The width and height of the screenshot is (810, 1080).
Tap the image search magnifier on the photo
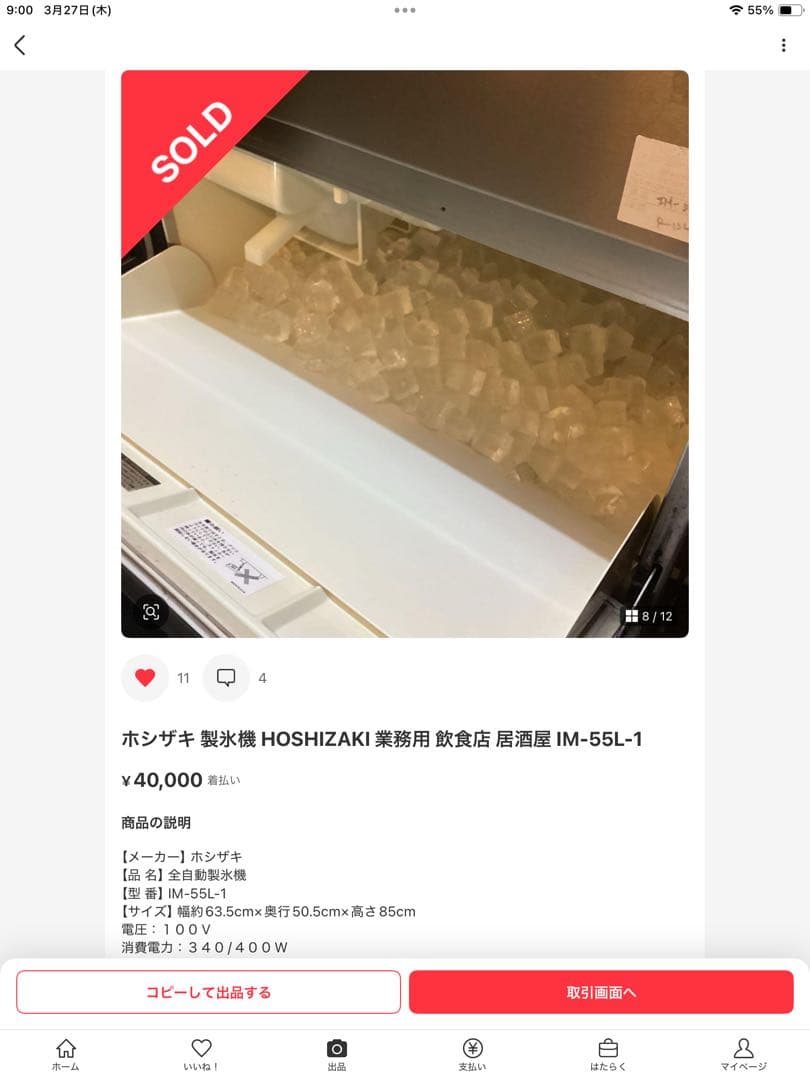[x=150, y=610]
